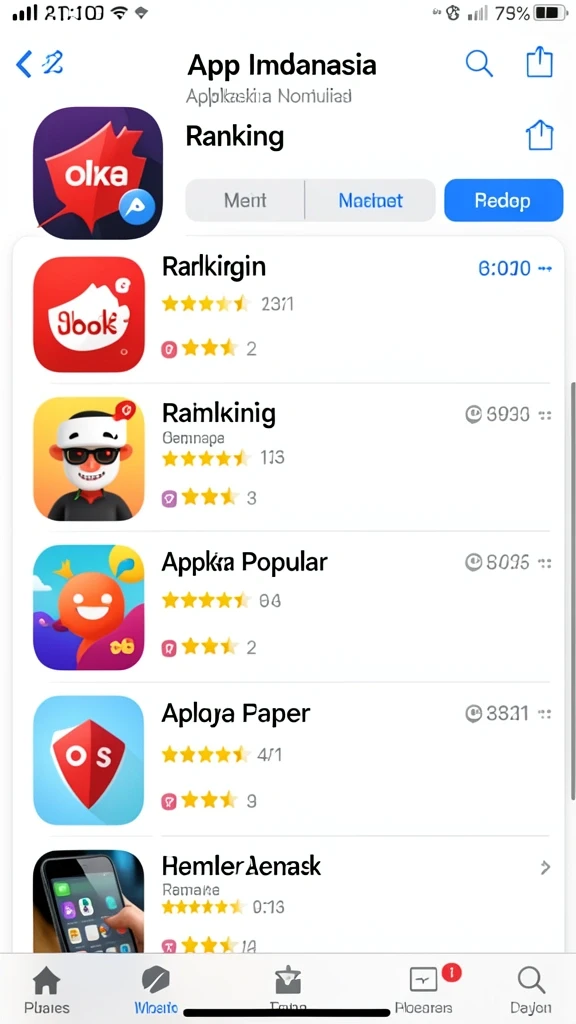This screenshot has width=576, height=1024.
Task: Tap the blue Redep button
Action: point(503,200)
